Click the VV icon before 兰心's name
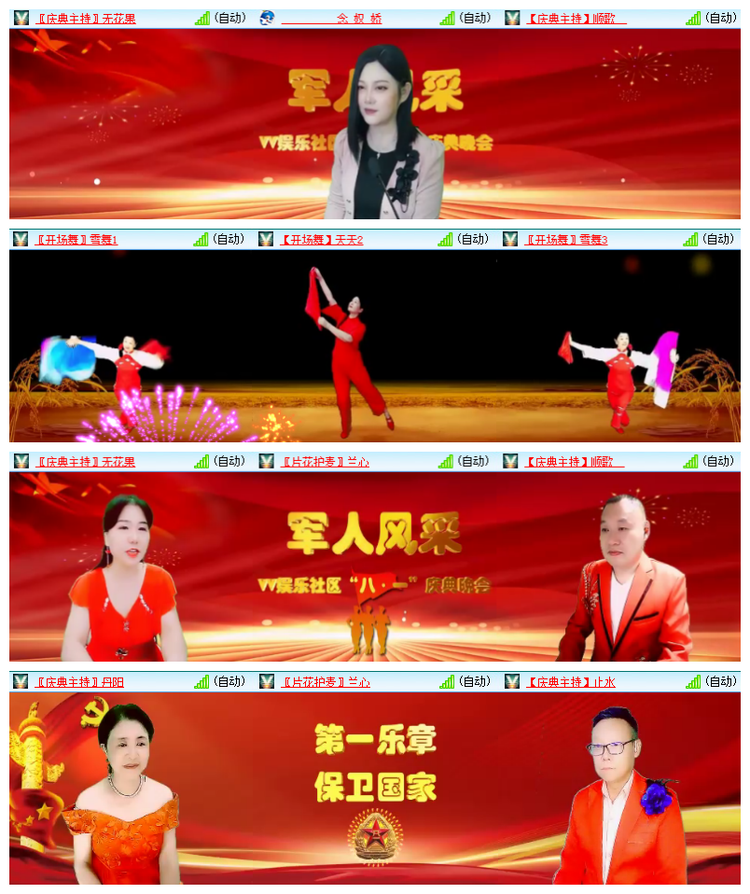Viewport: 750px width, 894px height. click(265, 462)
